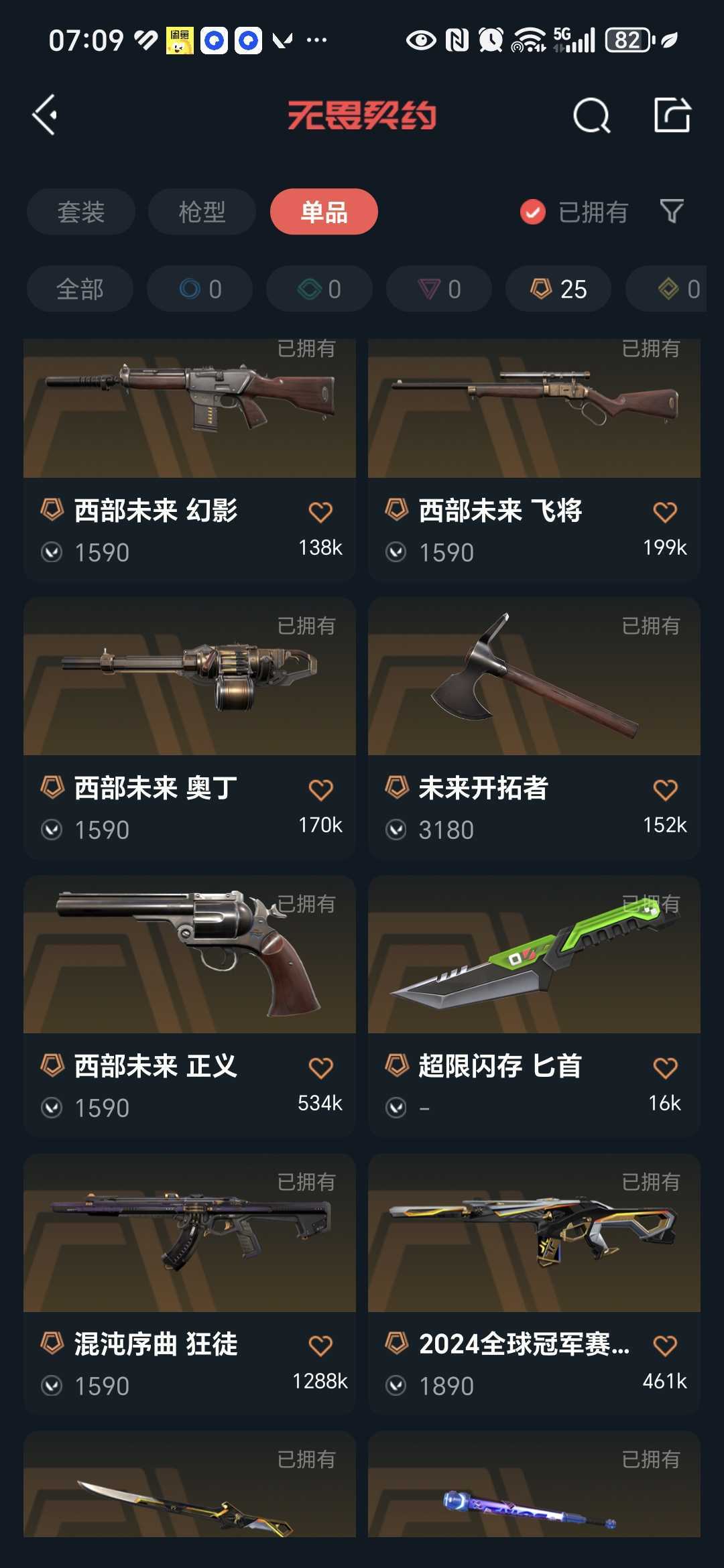Like the 混沌序曲 狂徒 skin
The image size is (724, 1568).
[320, 1346]
